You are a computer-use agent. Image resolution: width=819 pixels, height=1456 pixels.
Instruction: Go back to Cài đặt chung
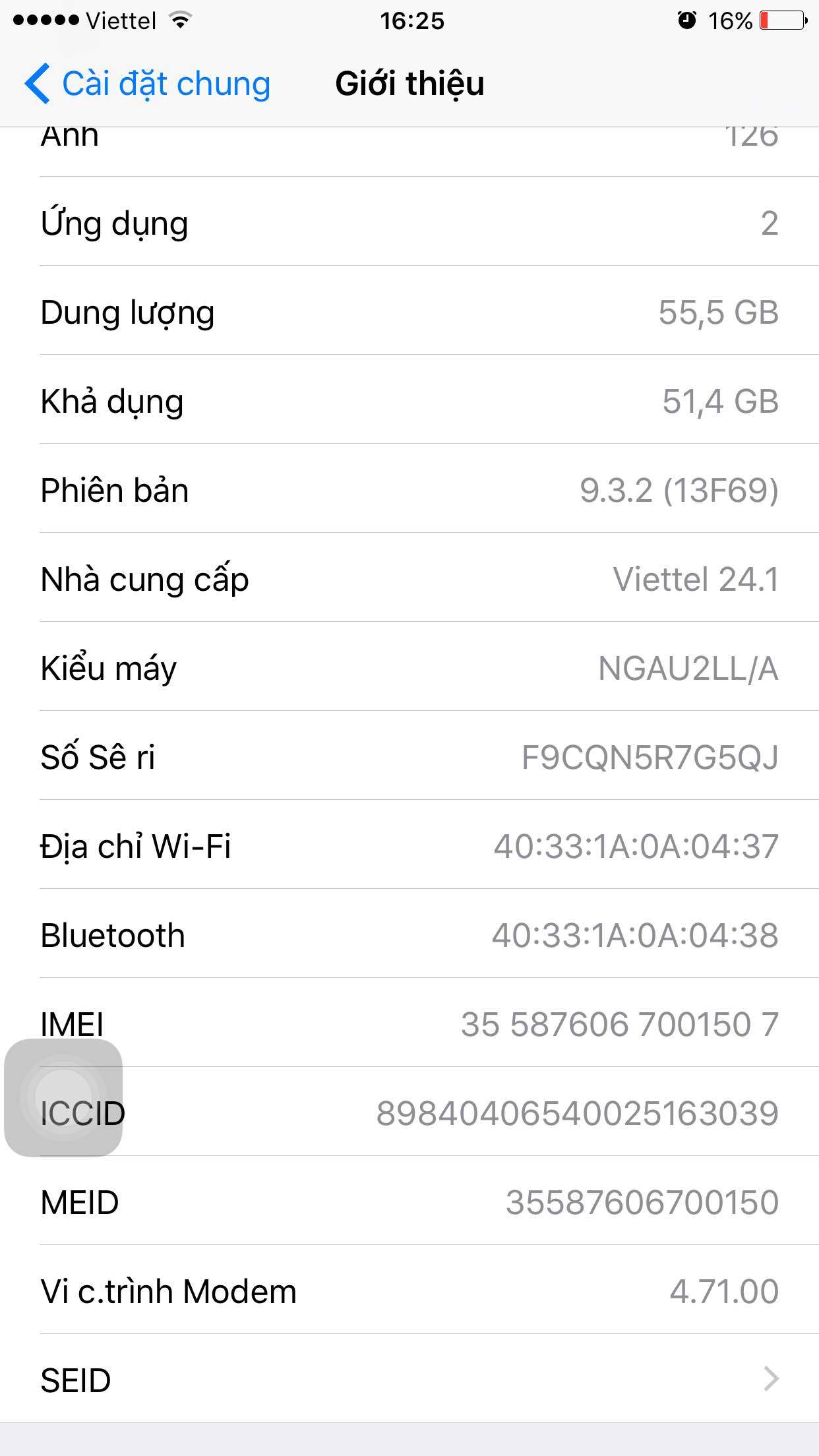click(x=147, y=84)
